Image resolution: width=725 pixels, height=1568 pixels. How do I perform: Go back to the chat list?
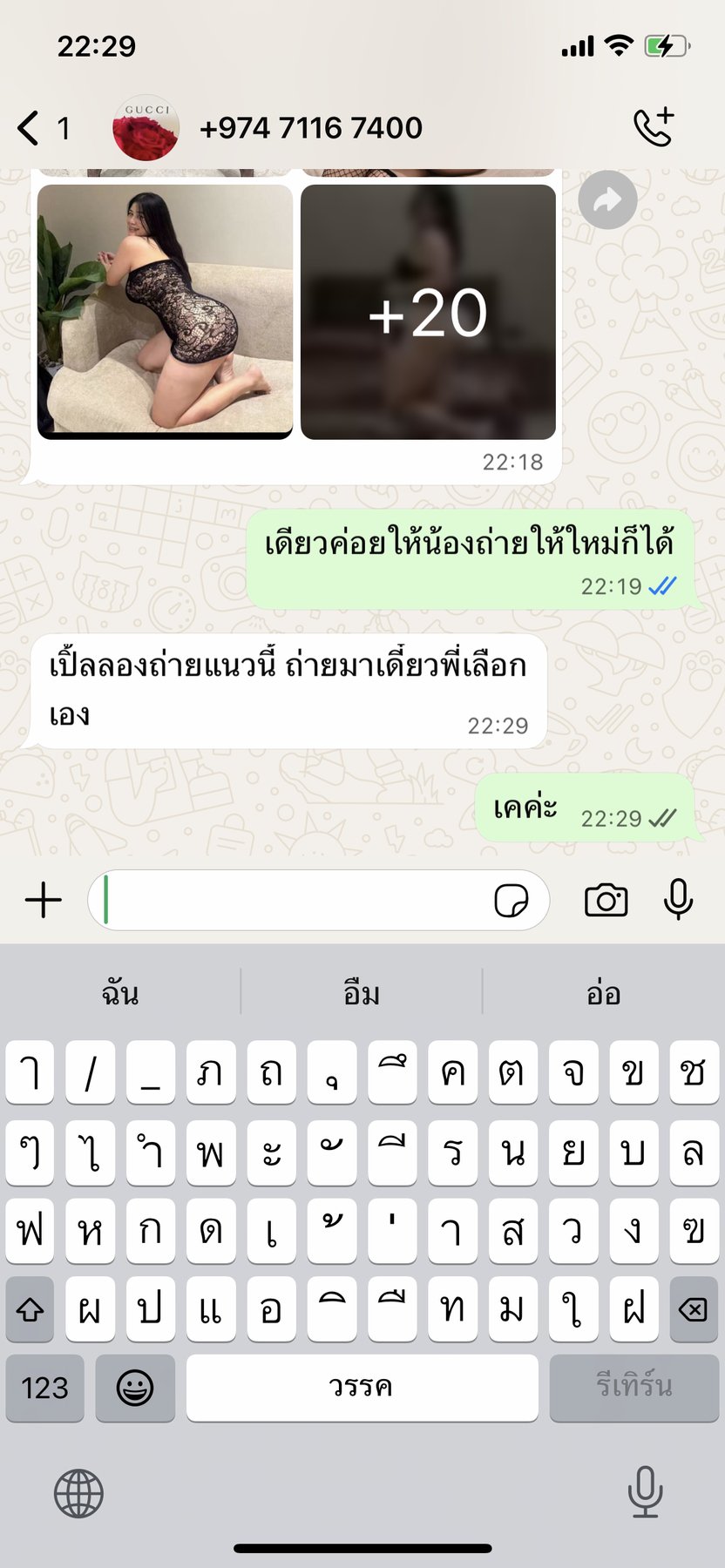[x=43, y=128]
